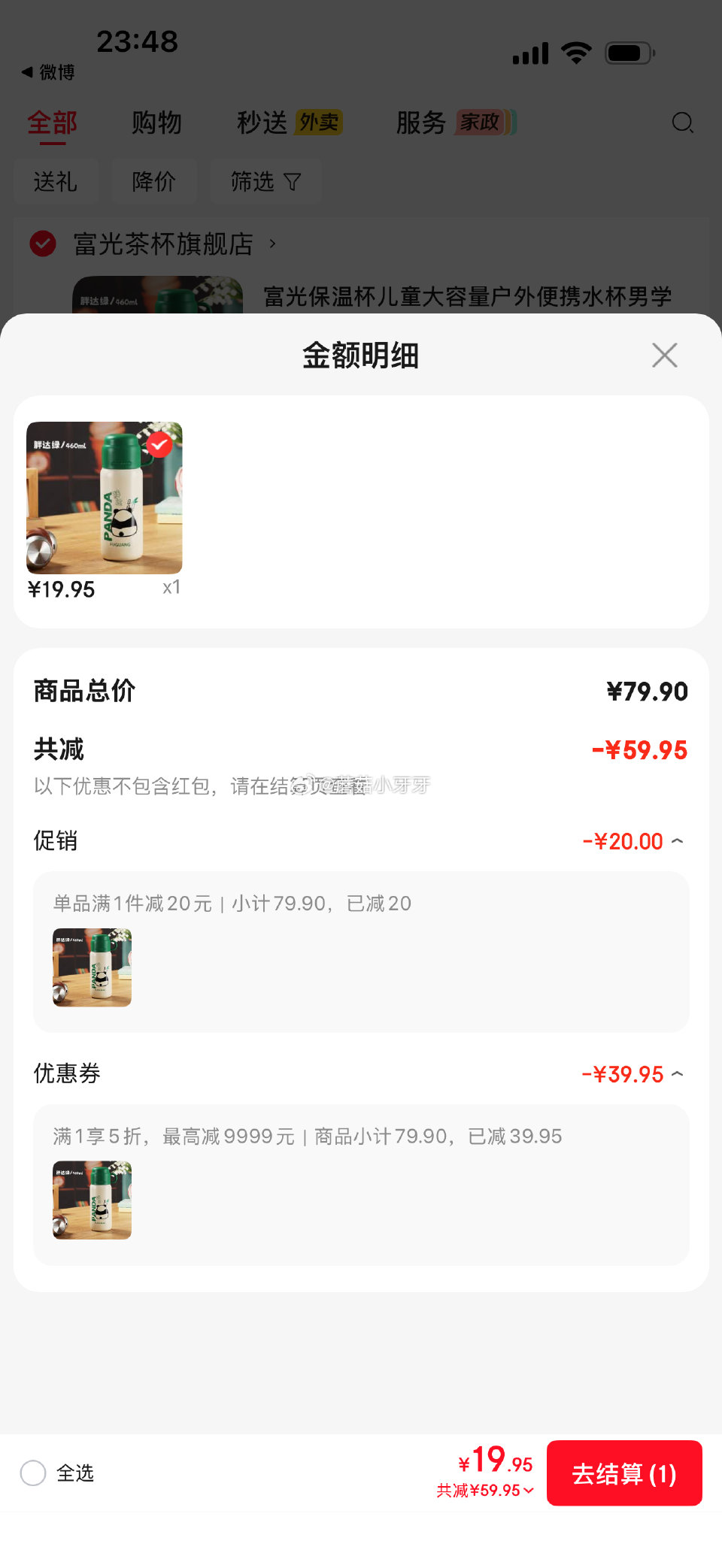Image resolution: width=722 pixels, height=1568 pixels.
Task: Select the 全选 radio button
Action: pyautogui.click(x=33, y=1473)
